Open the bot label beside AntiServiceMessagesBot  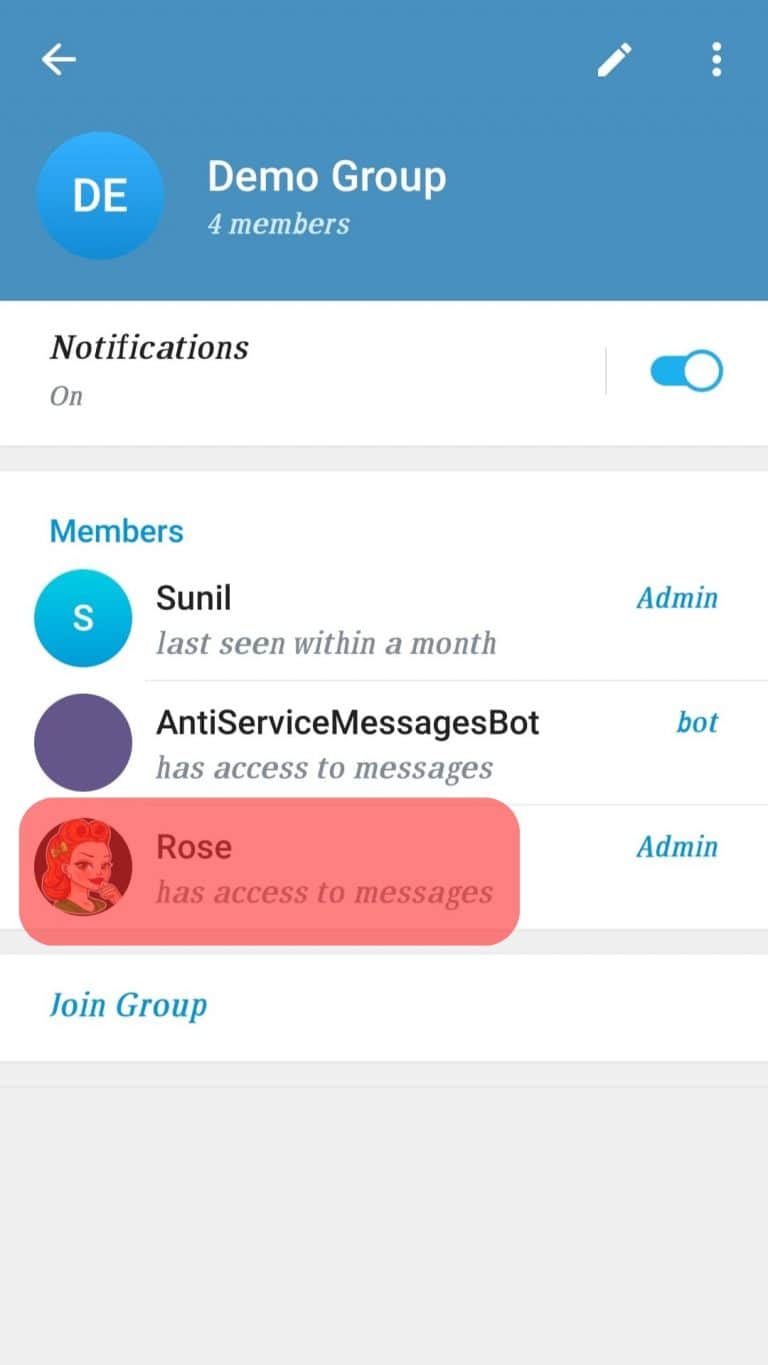[697, 722]
